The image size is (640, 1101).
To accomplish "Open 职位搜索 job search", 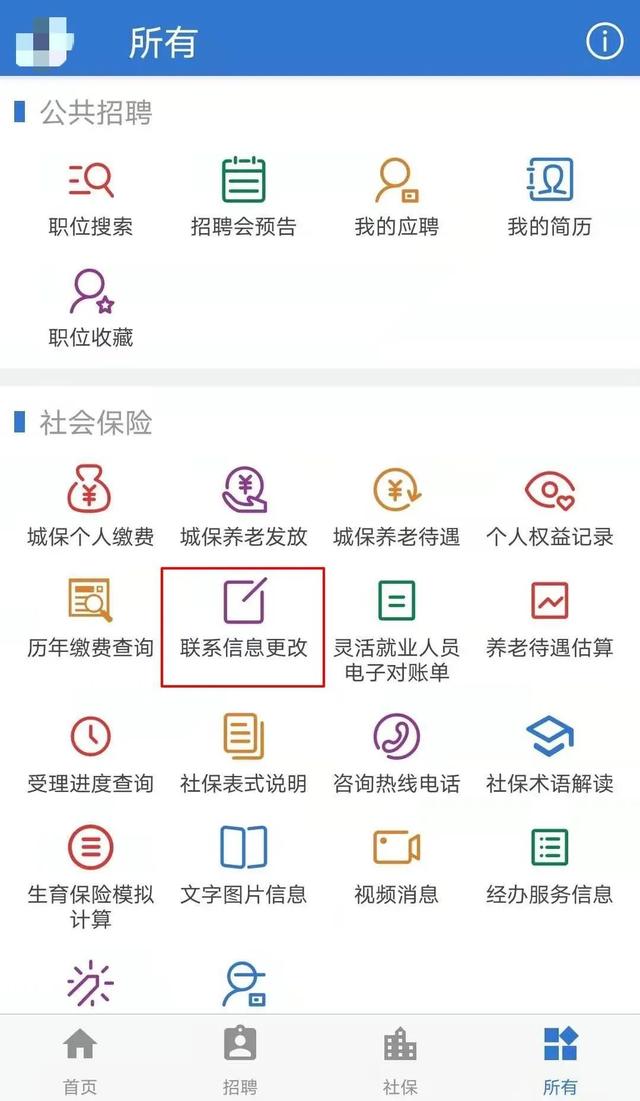I will [91, 197].
